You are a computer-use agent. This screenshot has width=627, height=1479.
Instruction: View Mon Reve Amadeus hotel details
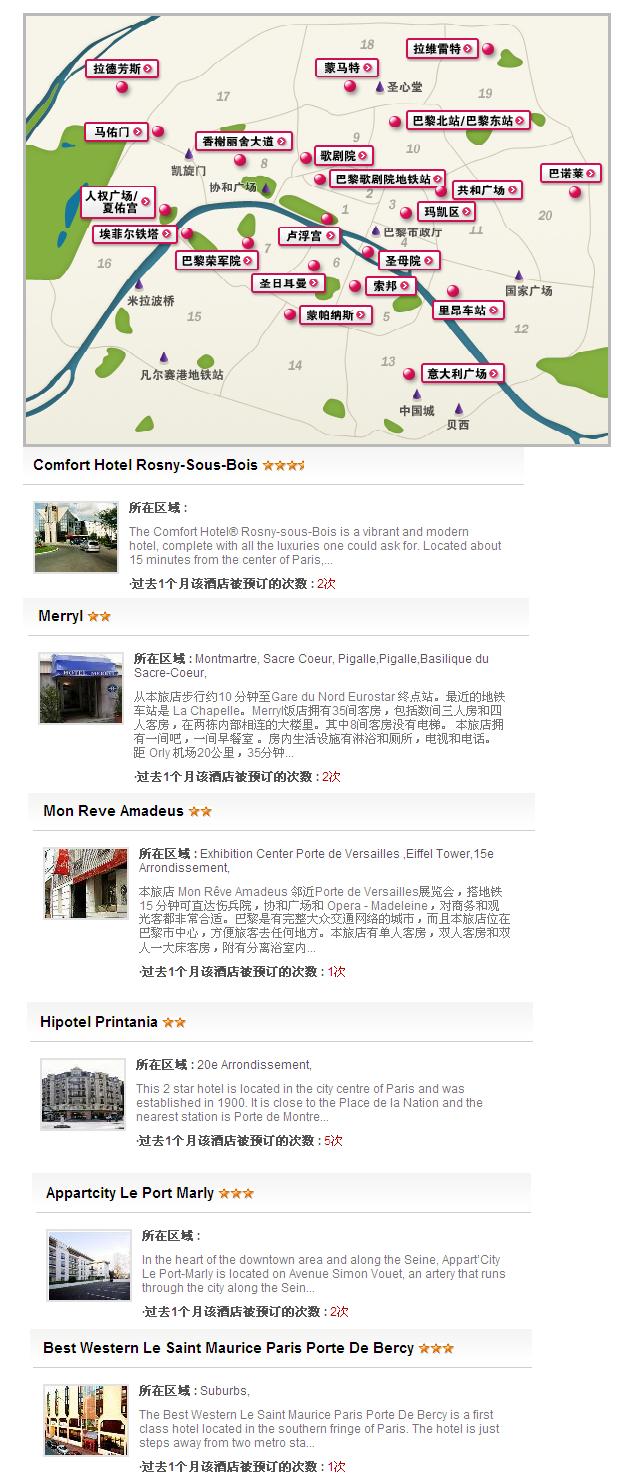coord(113,811)
